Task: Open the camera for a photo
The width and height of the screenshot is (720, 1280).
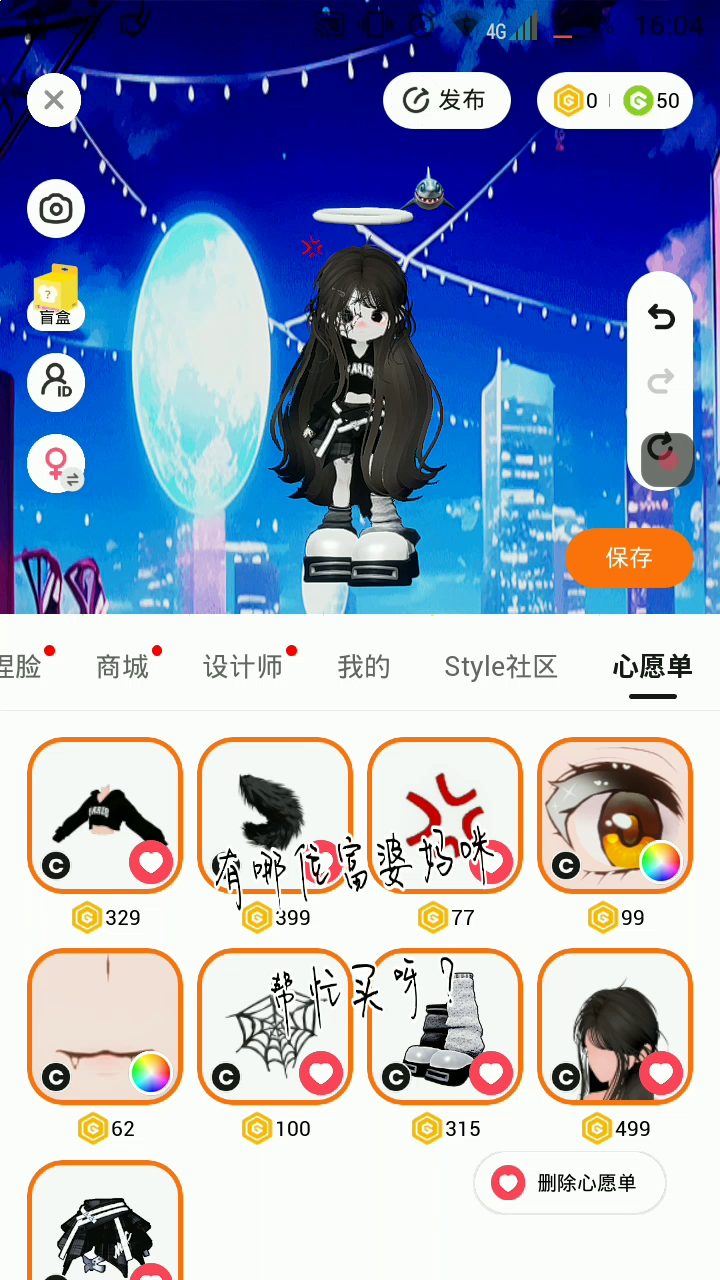Action: pos(55,209)
